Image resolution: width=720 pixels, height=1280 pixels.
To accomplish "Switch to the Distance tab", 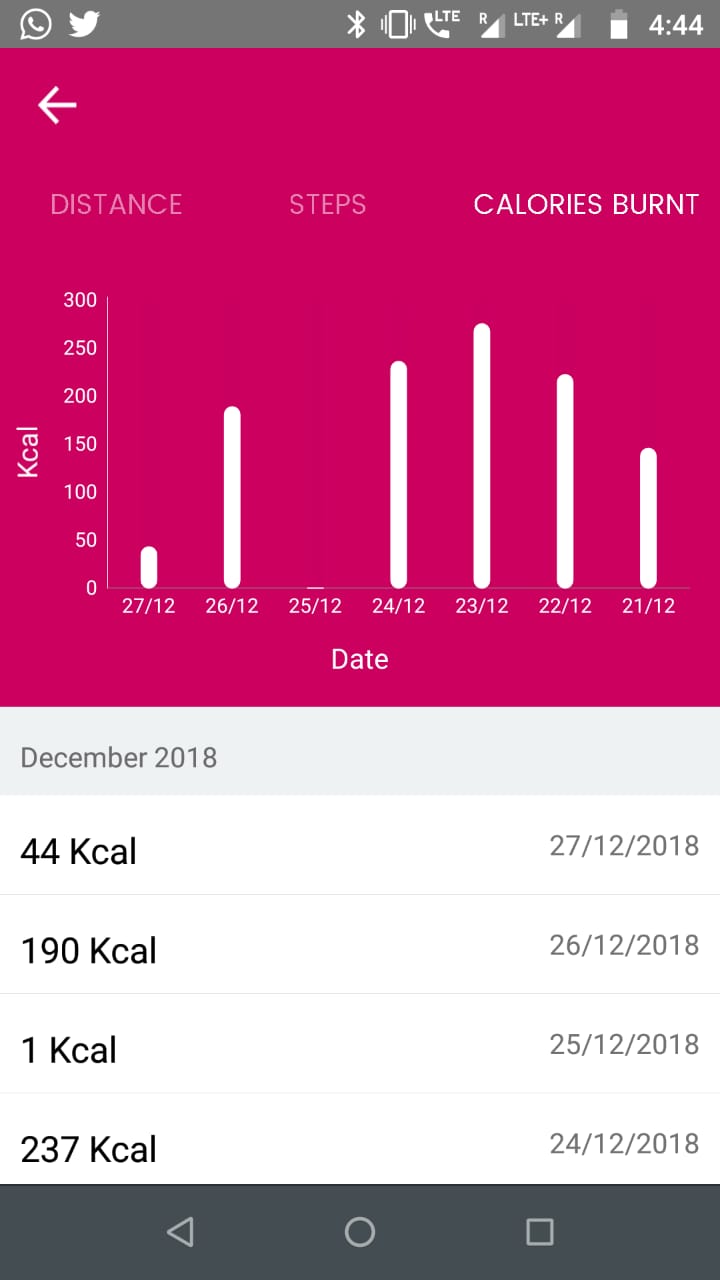I will [x=116, y=205].
